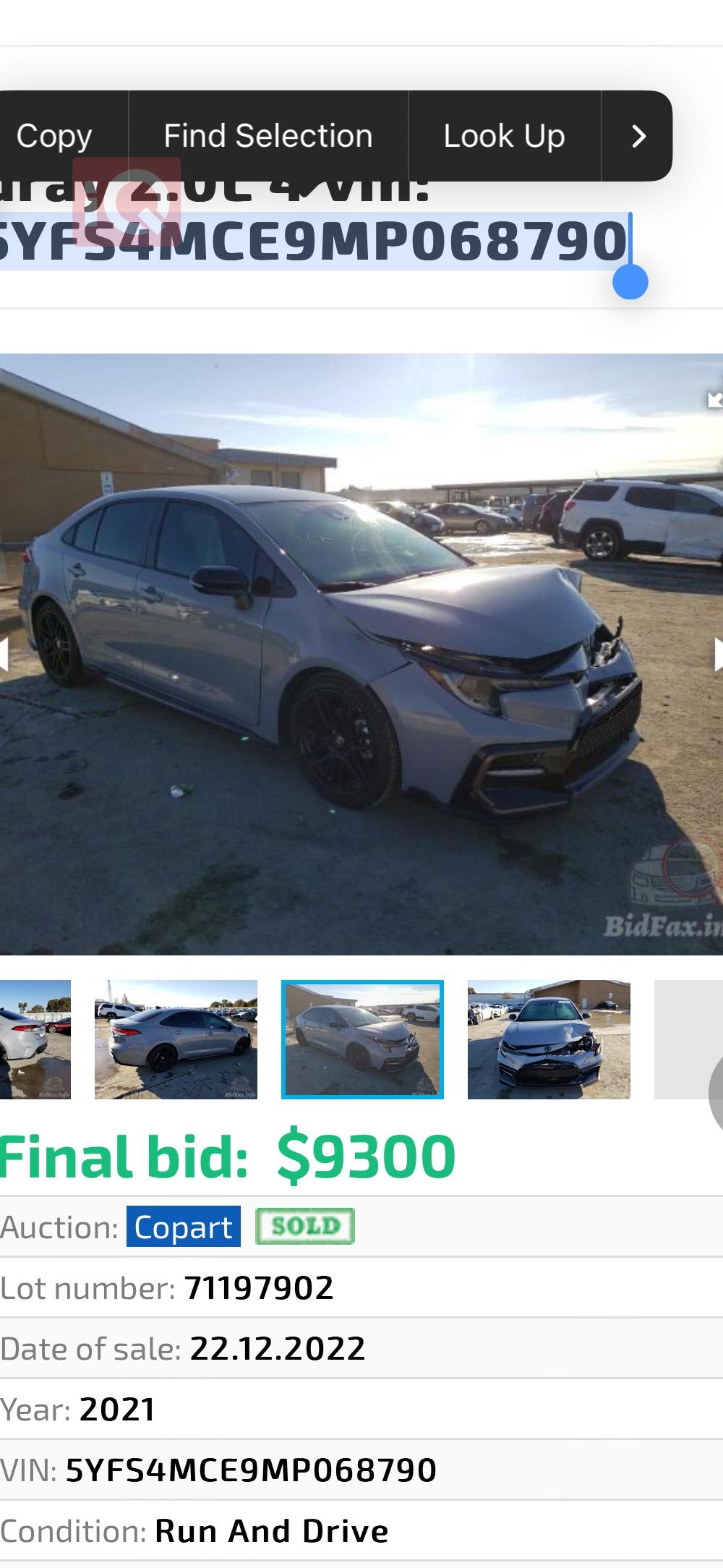Open the large main car image

(361, 654)
